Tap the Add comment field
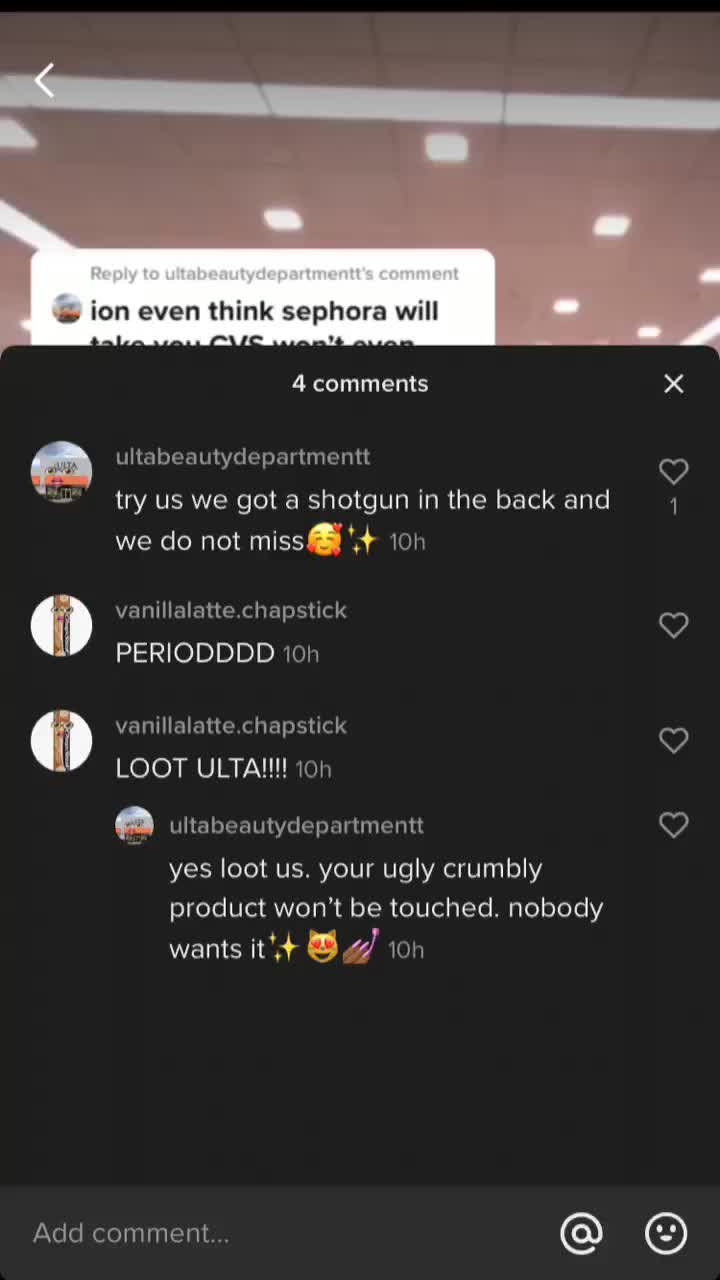720x1280 pixels. (x=280, y=1232)
